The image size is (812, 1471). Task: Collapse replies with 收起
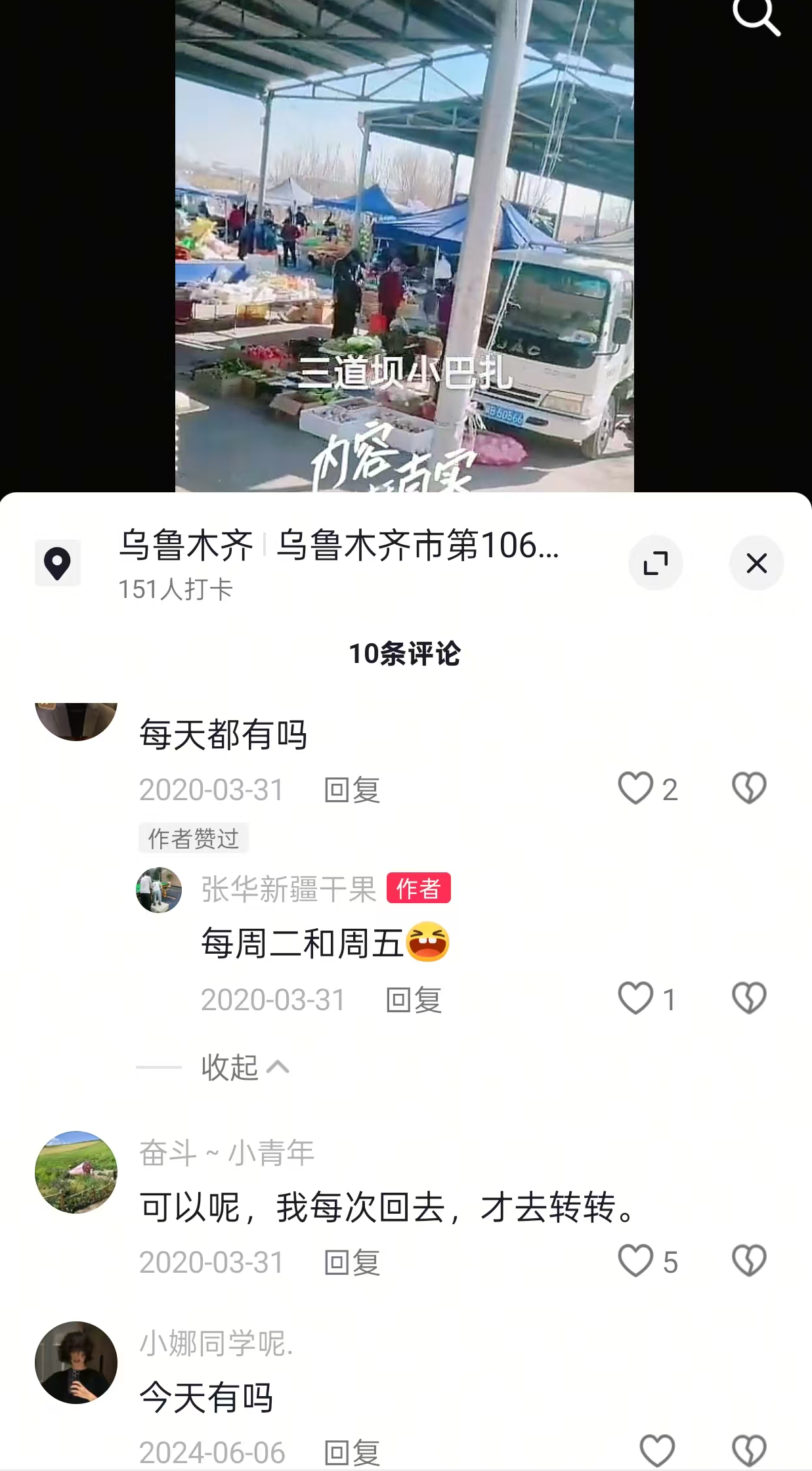point(244,1067)
